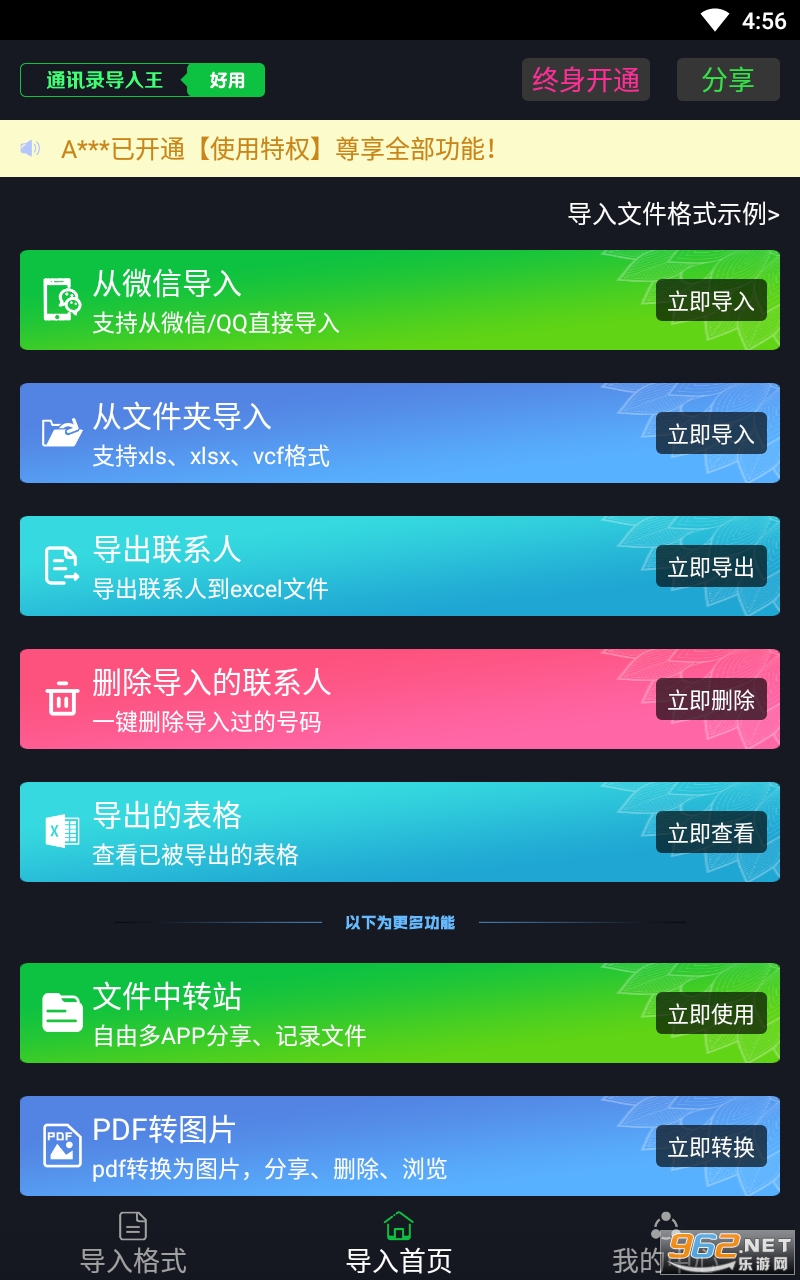Tap 立即删除 to delete imported contacts
This screenshot has height=1280, width=800.
711,700
